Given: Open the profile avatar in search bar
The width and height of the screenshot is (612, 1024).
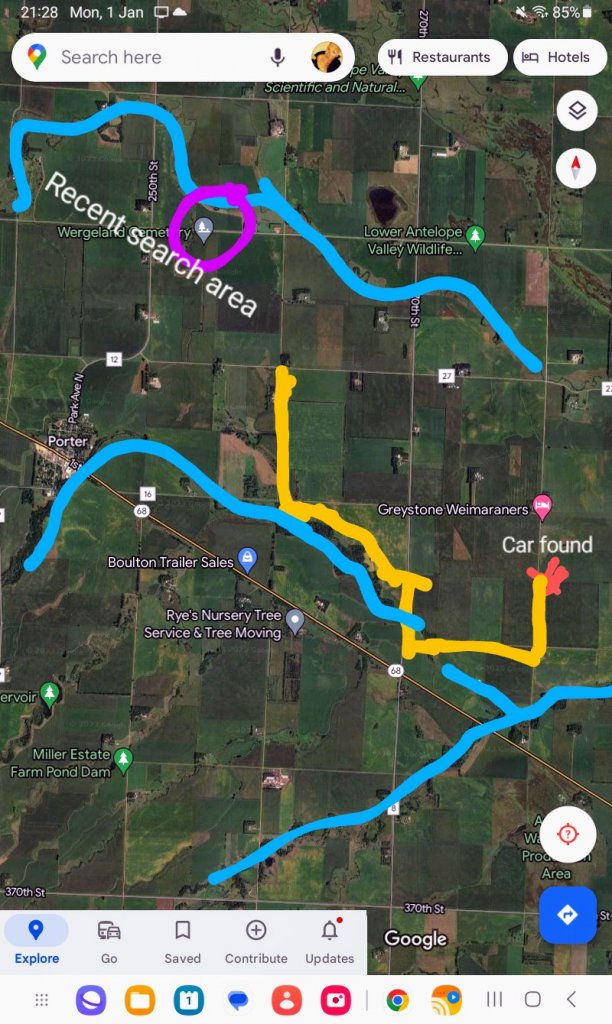Looking at the screenshot, I should [327, 57].
